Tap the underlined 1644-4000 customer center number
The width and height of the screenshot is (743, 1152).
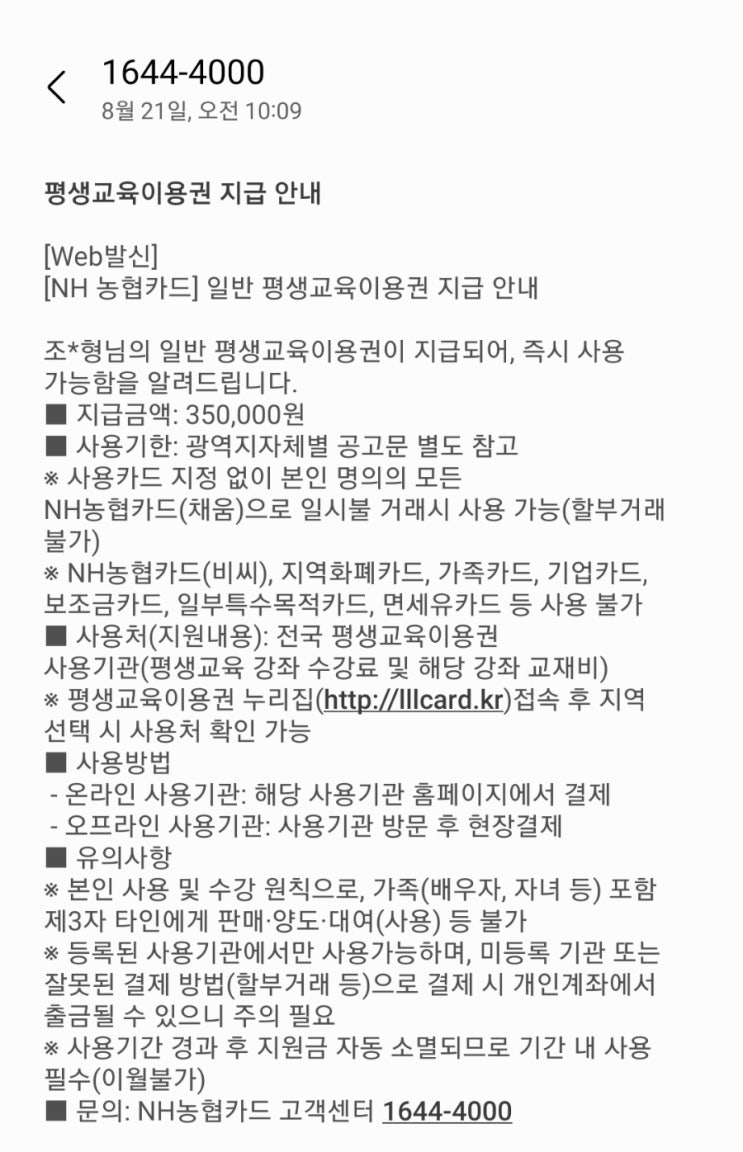(447, 1111)
